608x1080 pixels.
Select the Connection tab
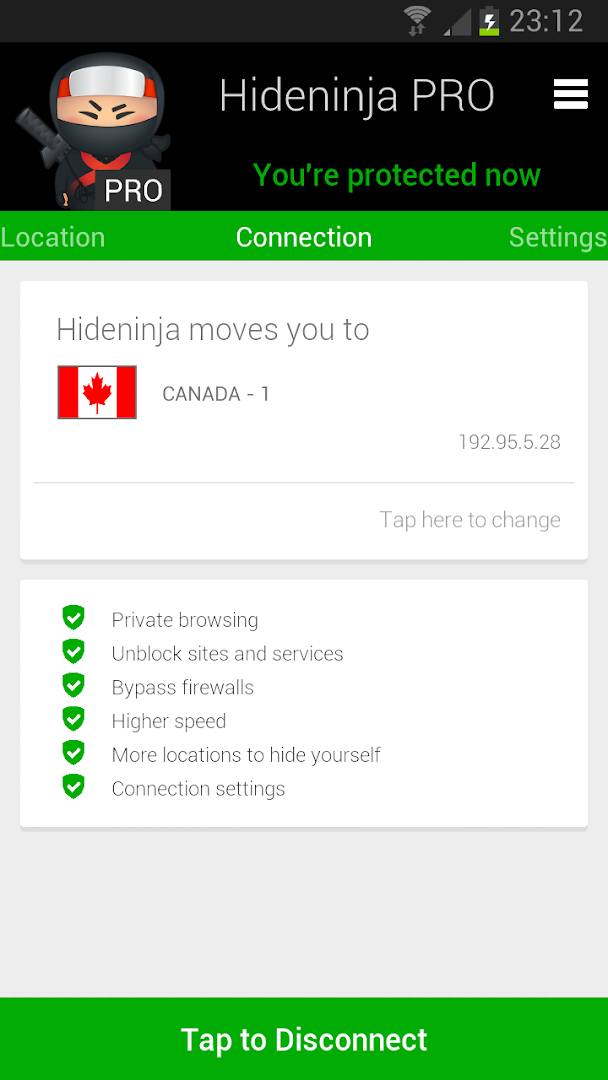pos(304,237)
